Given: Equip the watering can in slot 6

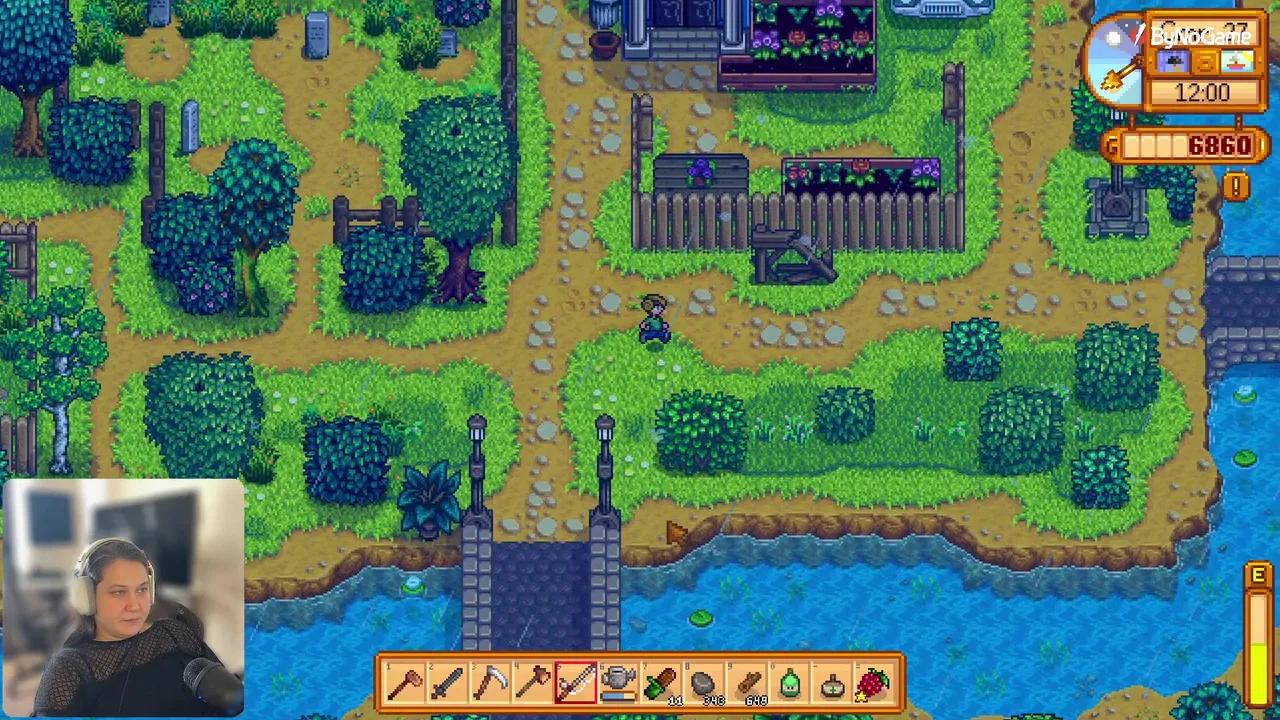Looking at the screenshot, I should coord(619,684).
